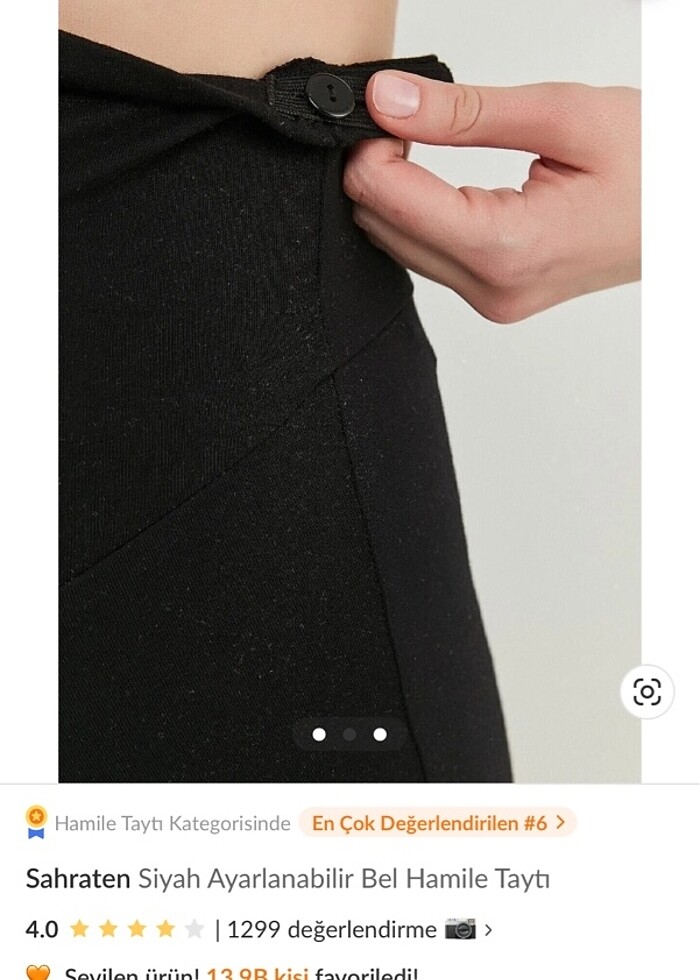Jump to the third product image dot
Image resolution: width=700 pixels, height=980 pixels.
(380, 734)
